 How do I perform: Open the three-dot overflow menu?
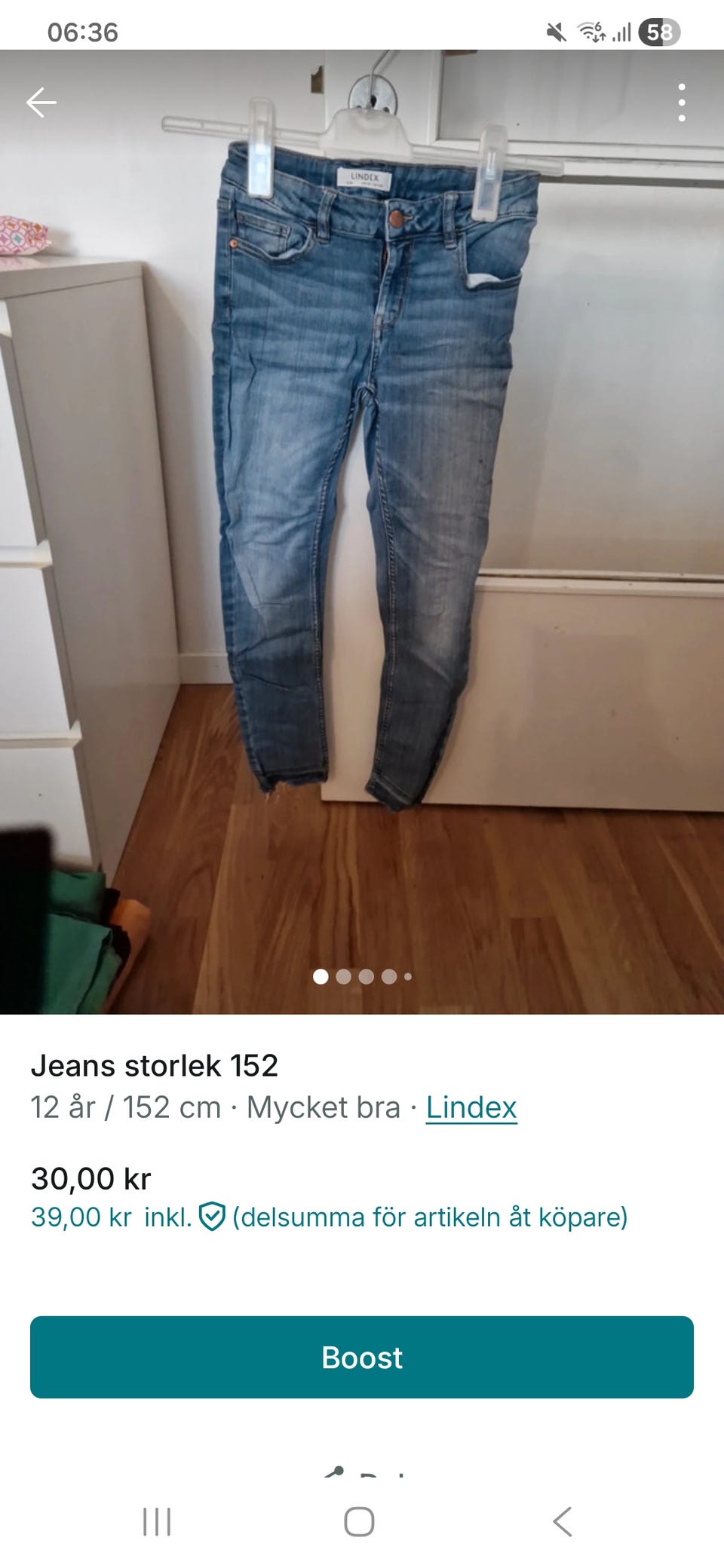[x=681, y=103]
